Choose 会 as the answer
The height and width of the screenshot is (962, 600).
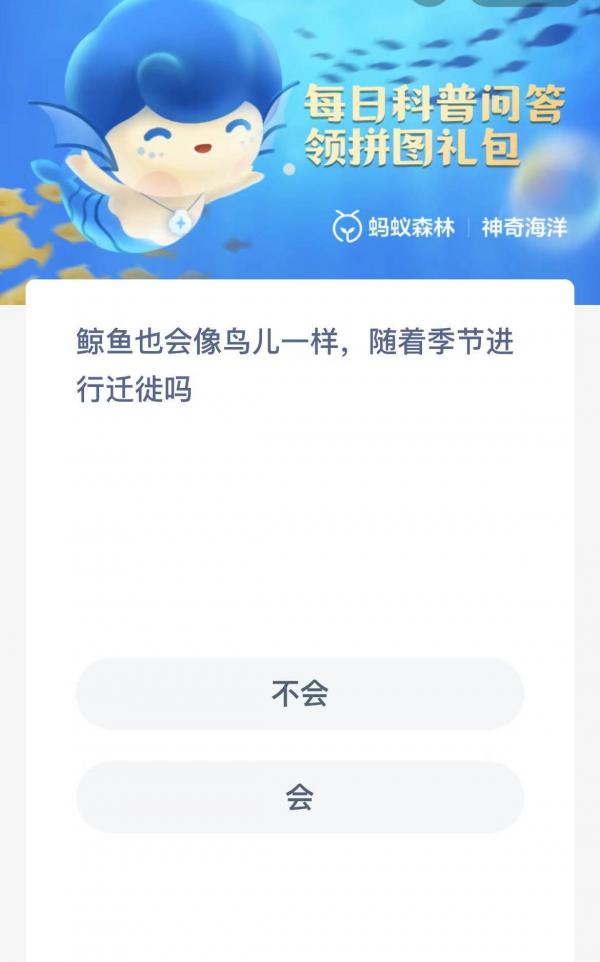pos(300,797)
